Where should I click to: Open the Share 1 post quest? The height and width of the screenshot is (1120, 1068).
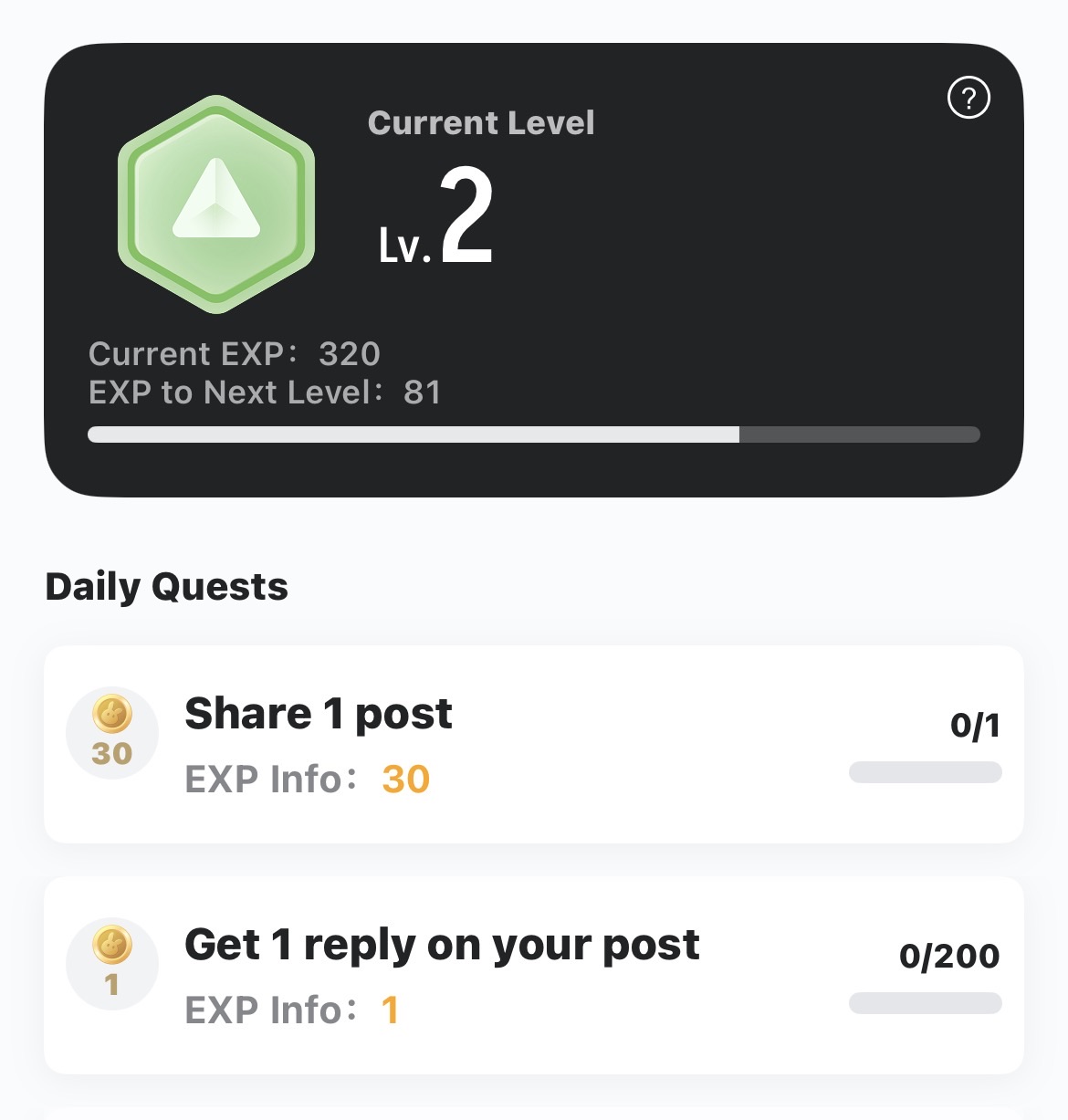point(533,744)
